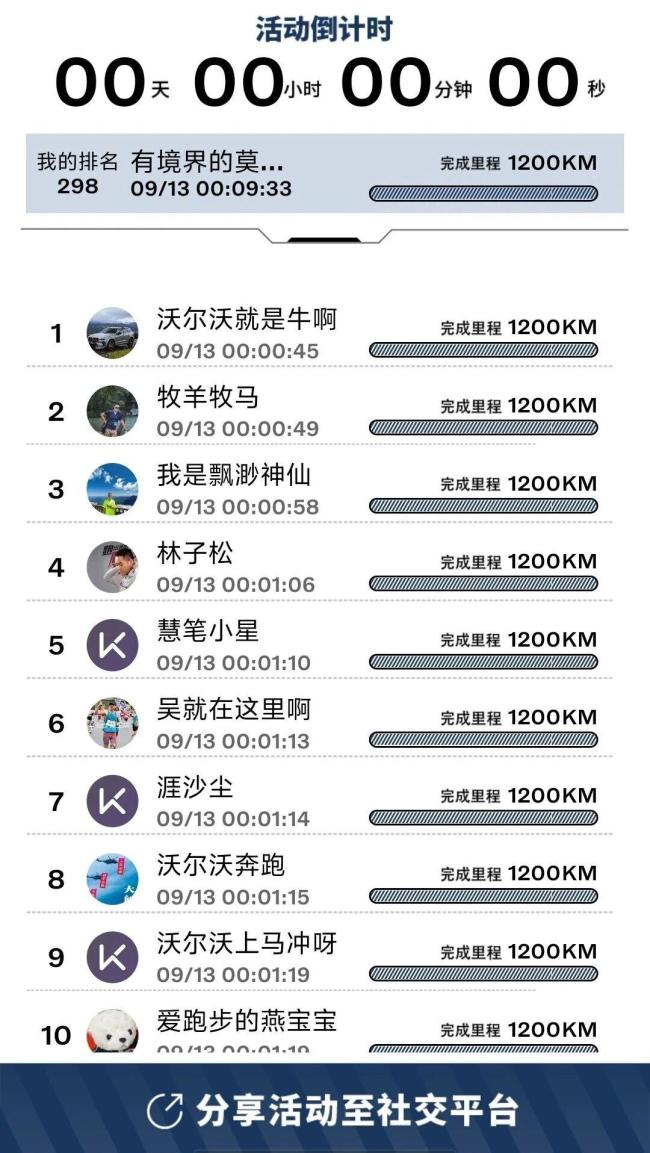The width and height of the screenshot is (650, 1153).
Task: Open 沃尔沃上马冲呀's leaderboard entry
Action: [x=324, y=957]
